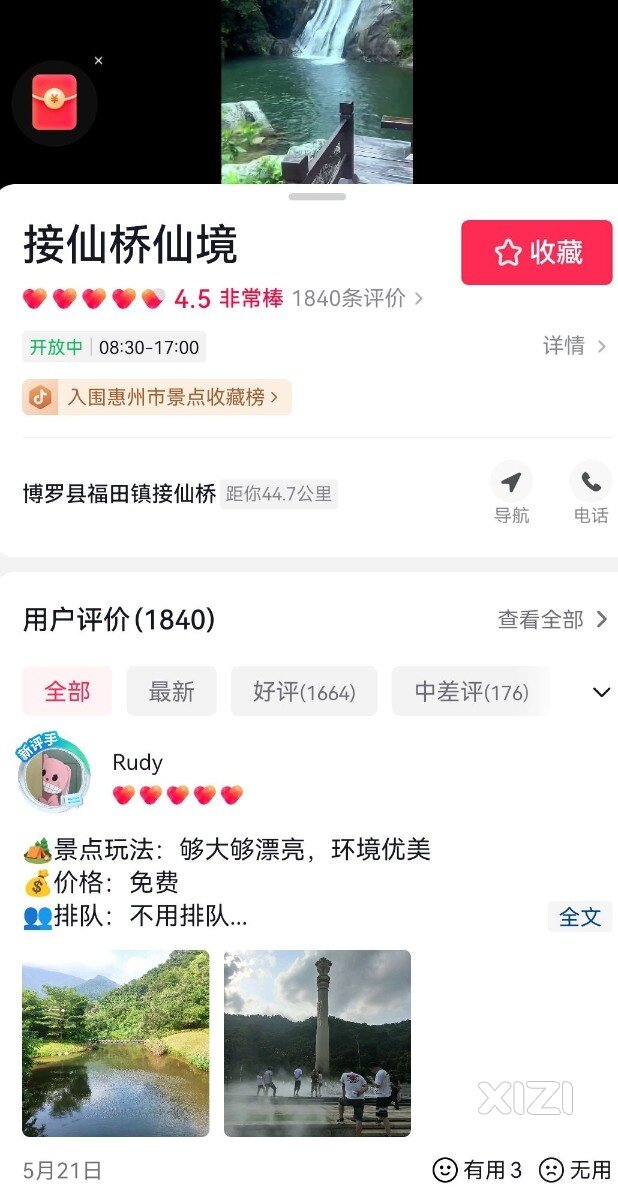The image size is (618, 1200).
Task: Start 导航 to the scenic spot
Action: point(511,493)
